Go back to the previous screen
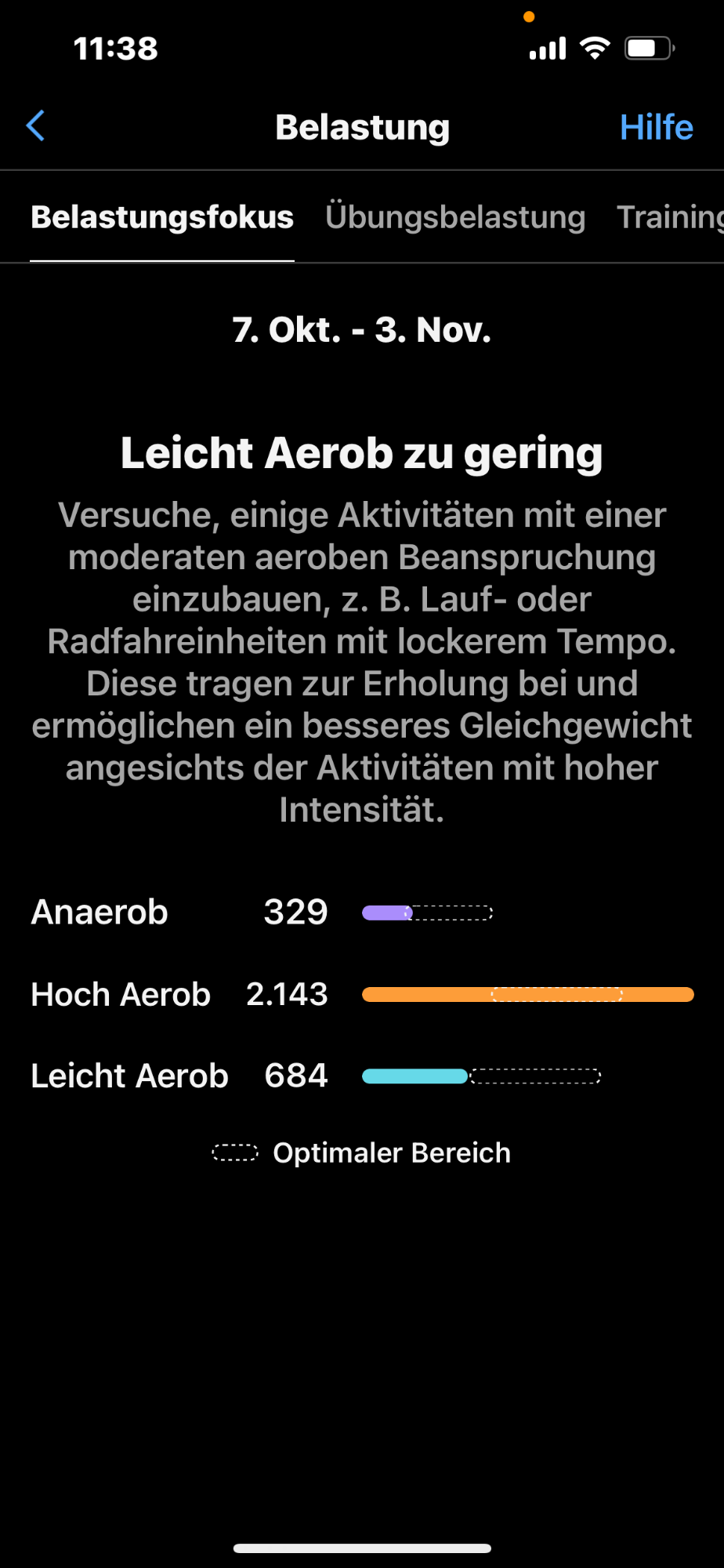This screenshot has height=1568, width=724. [36, 126]
